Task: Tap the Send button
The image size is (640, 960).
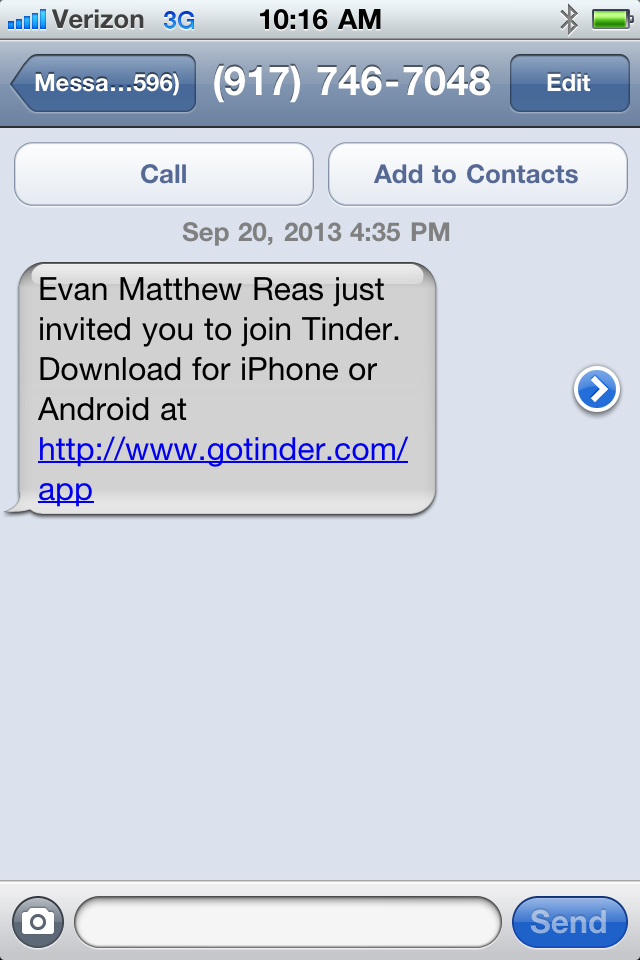Action: tap(568, 921)
